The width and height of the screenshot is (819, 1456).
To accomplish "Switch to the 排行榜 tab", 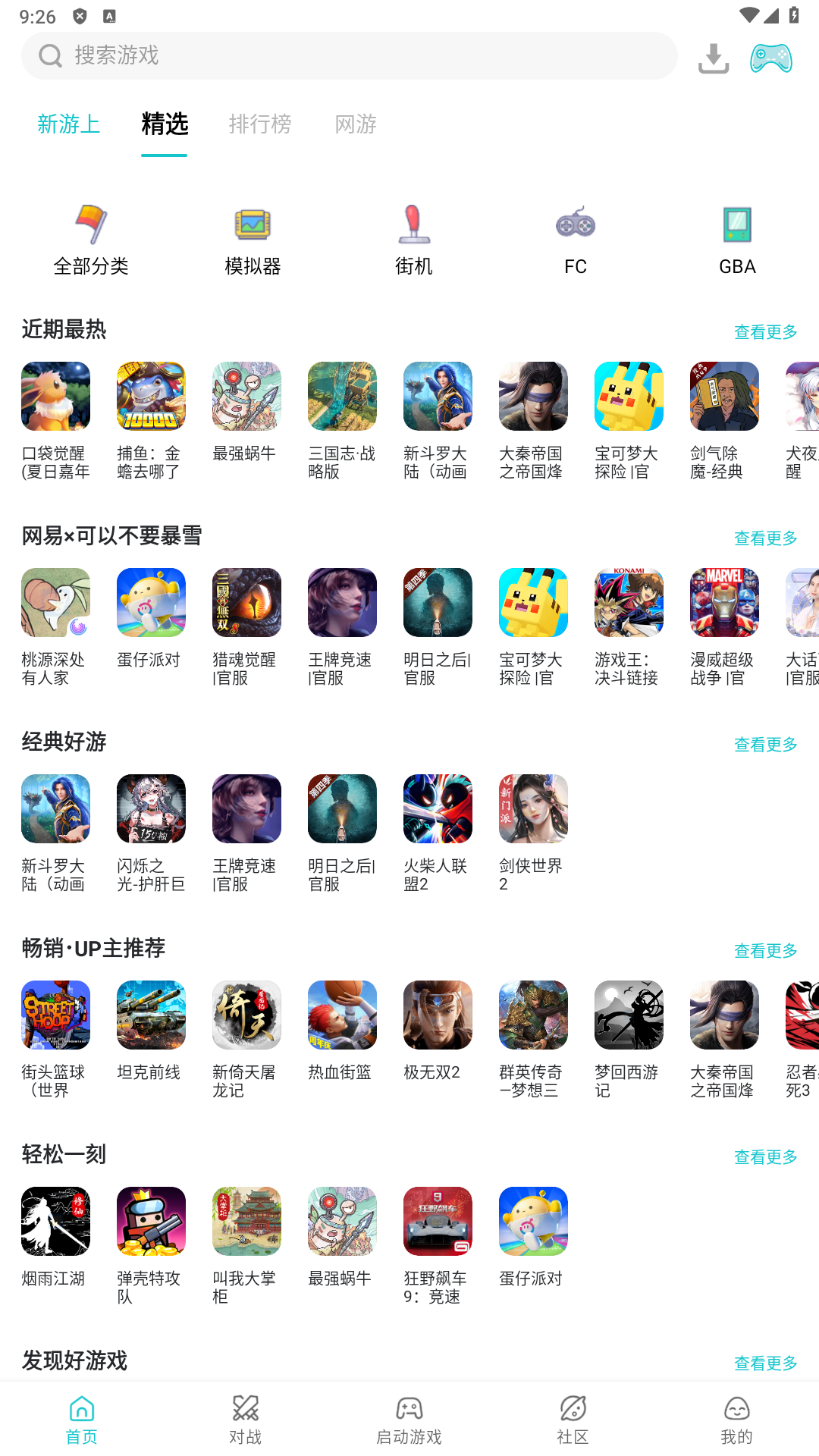I will 260,124.
